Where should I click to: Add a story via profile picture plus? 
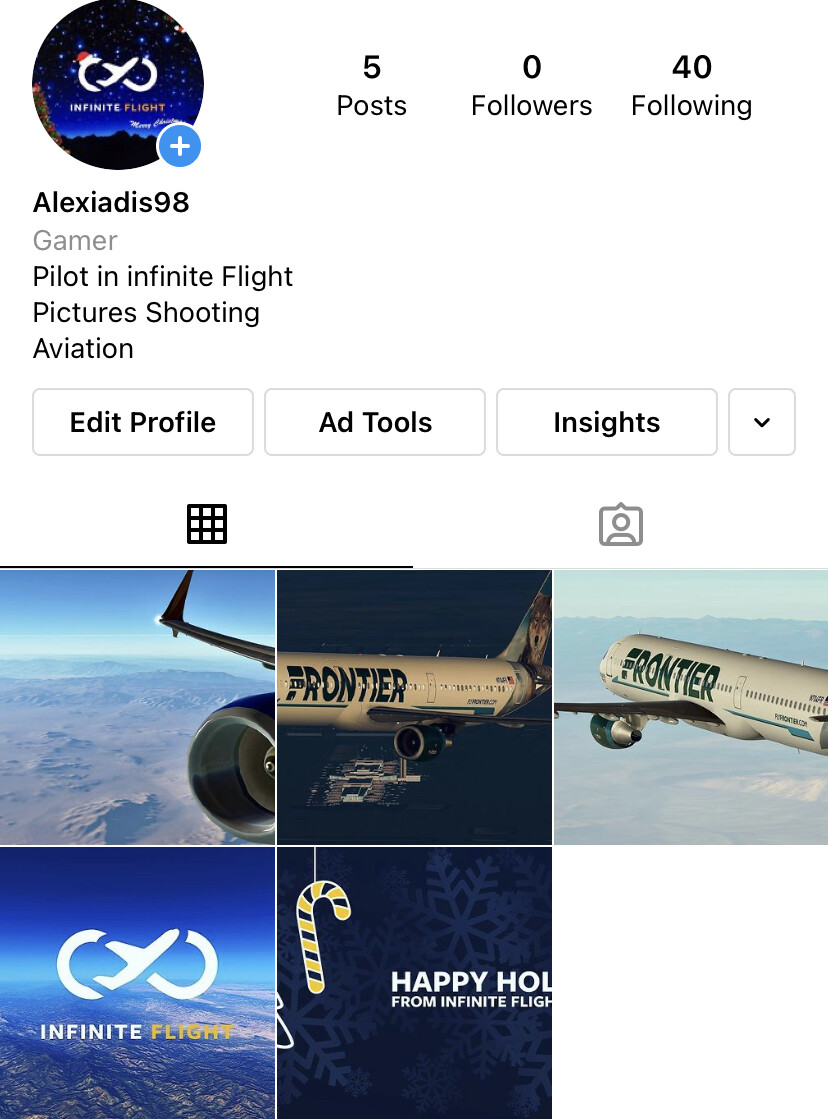[180, 147]
